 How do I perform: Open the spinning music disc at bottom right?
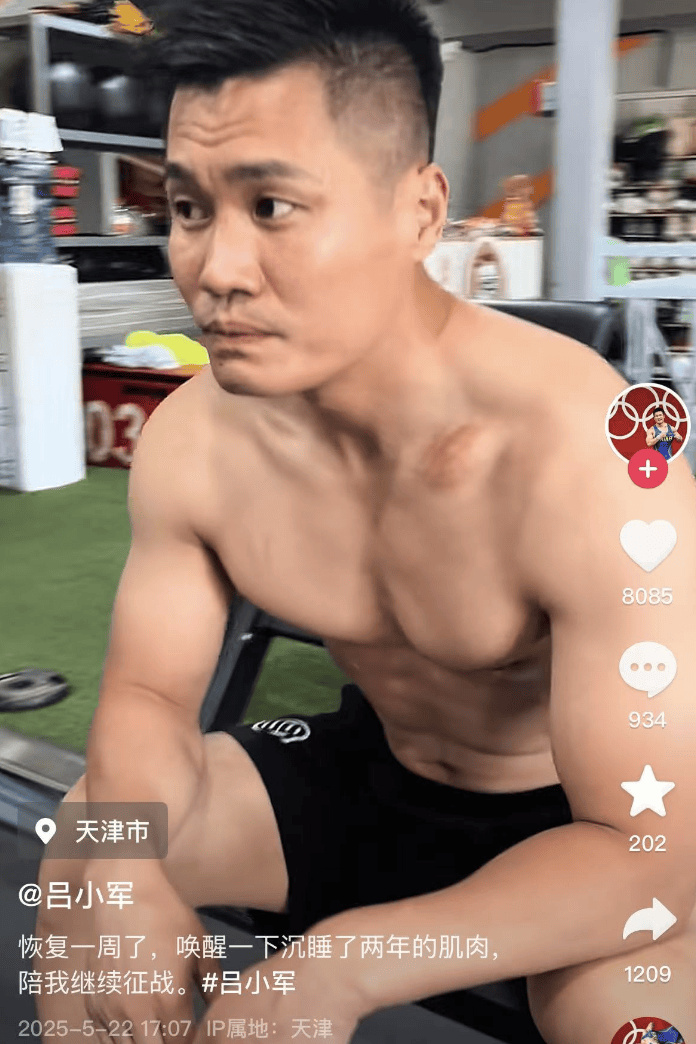coord(648,1032)
